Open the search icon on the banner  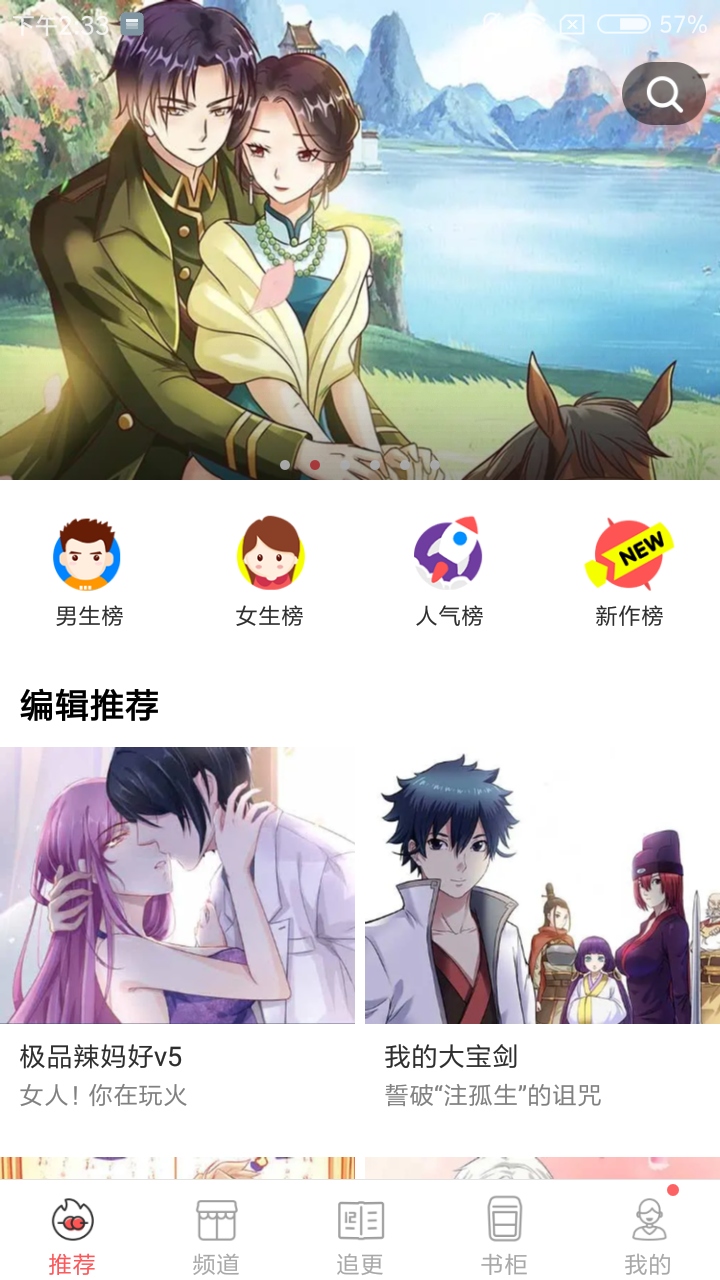[664, 94]
